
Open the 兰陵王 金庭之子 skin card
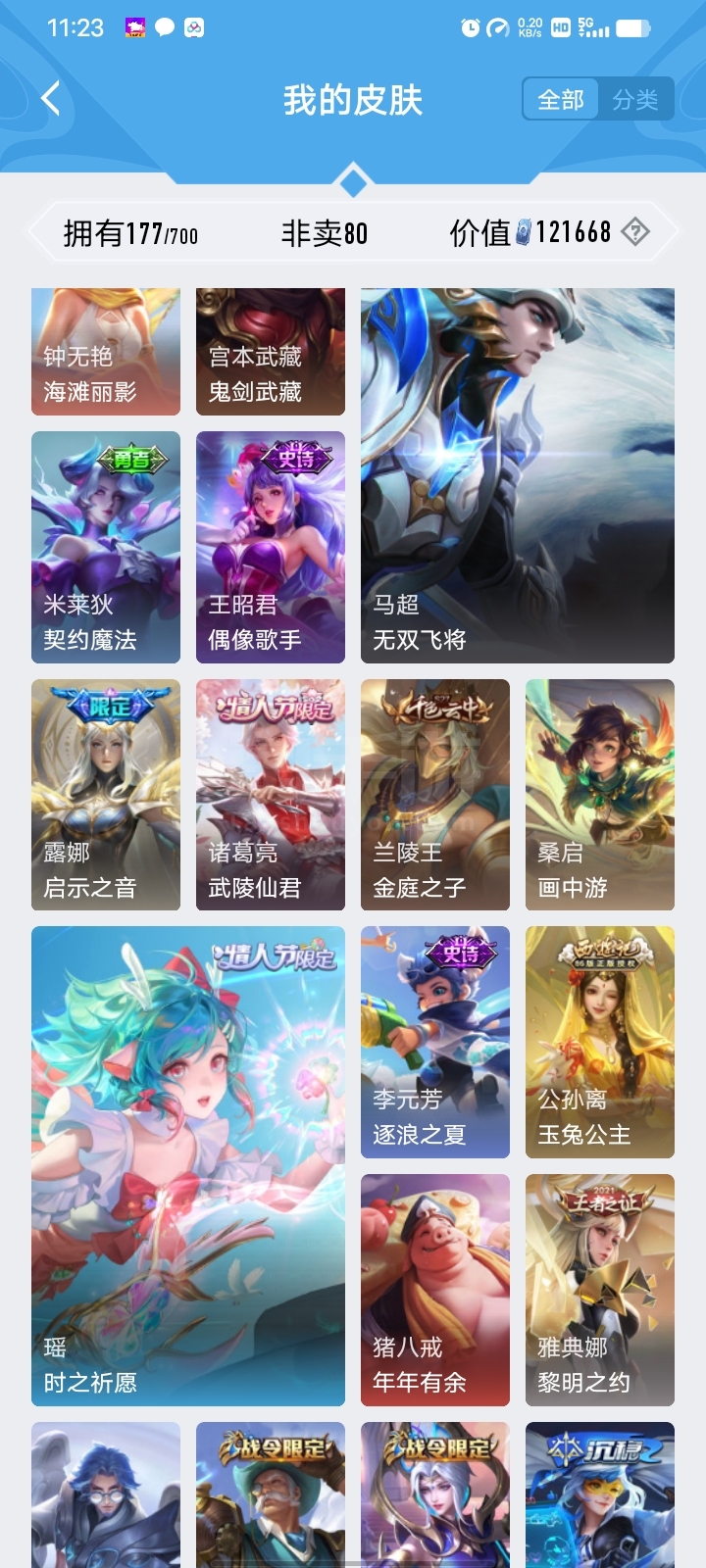coord(435,795)
